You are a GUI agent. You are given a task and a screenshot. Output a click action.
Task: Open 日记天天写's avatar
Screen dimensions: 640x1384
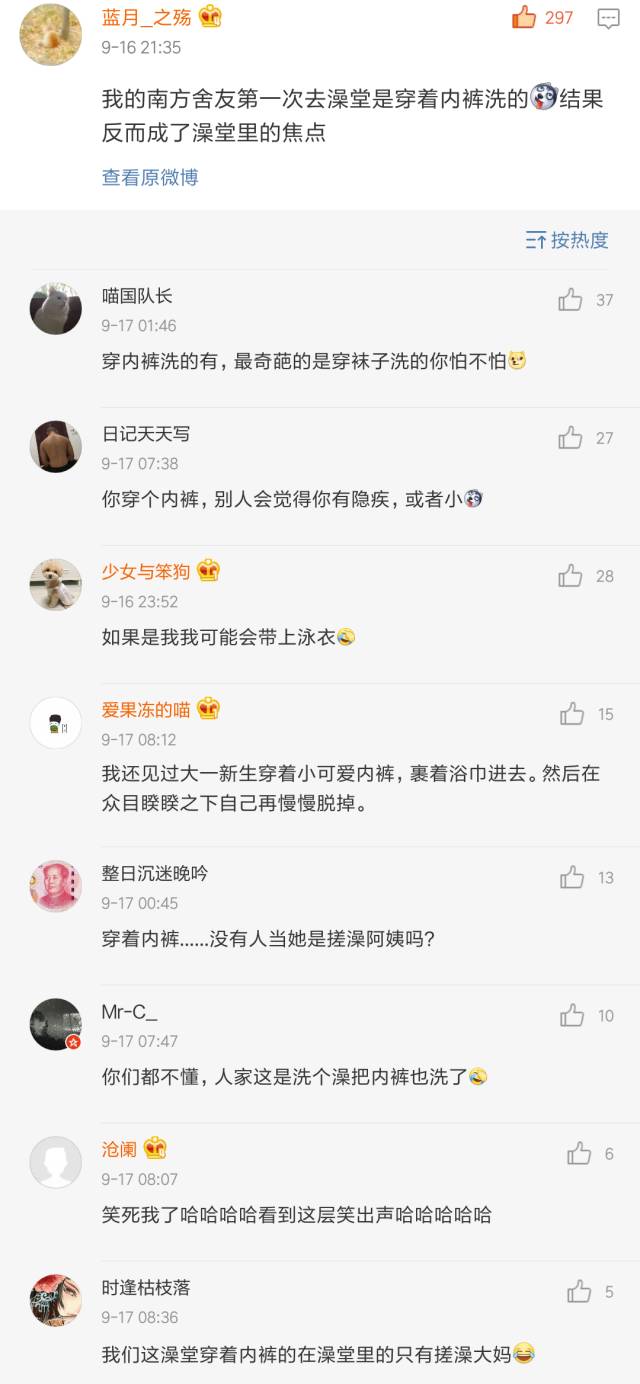[55, 446]
